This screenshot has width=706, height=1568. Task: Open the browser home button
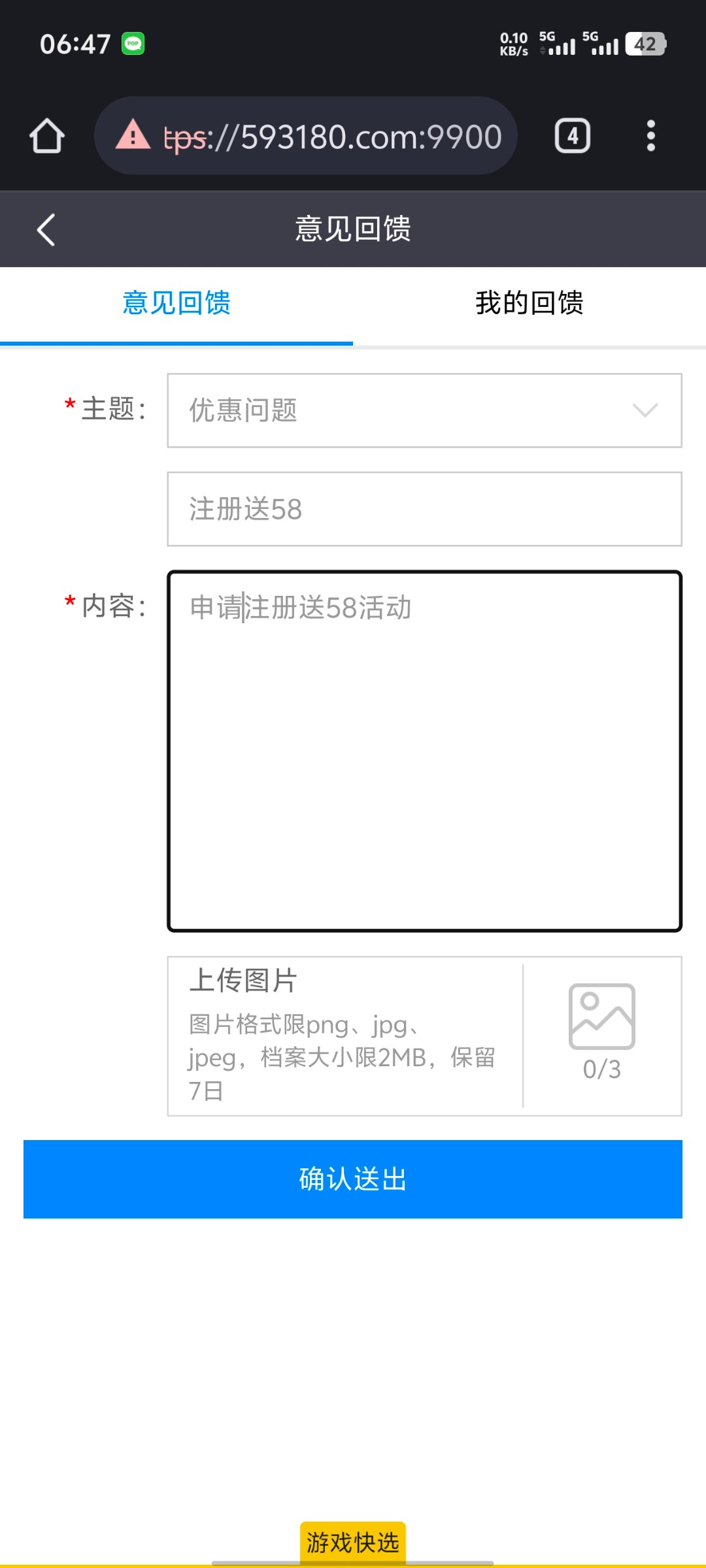(x=46, y=136)
